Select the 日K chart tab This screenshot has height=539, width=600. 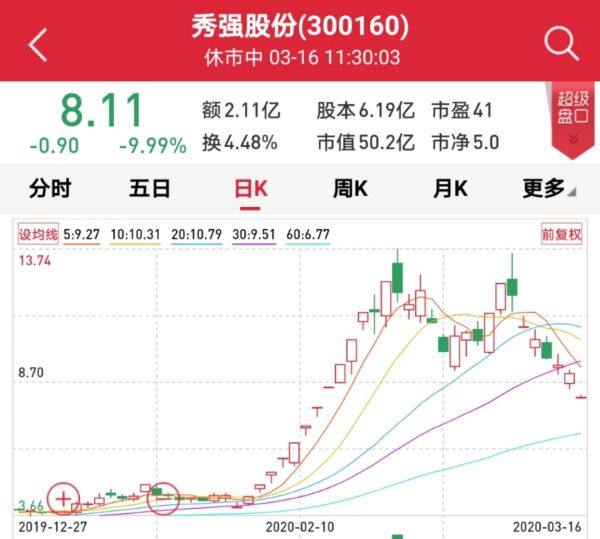(x=249, y=187)
